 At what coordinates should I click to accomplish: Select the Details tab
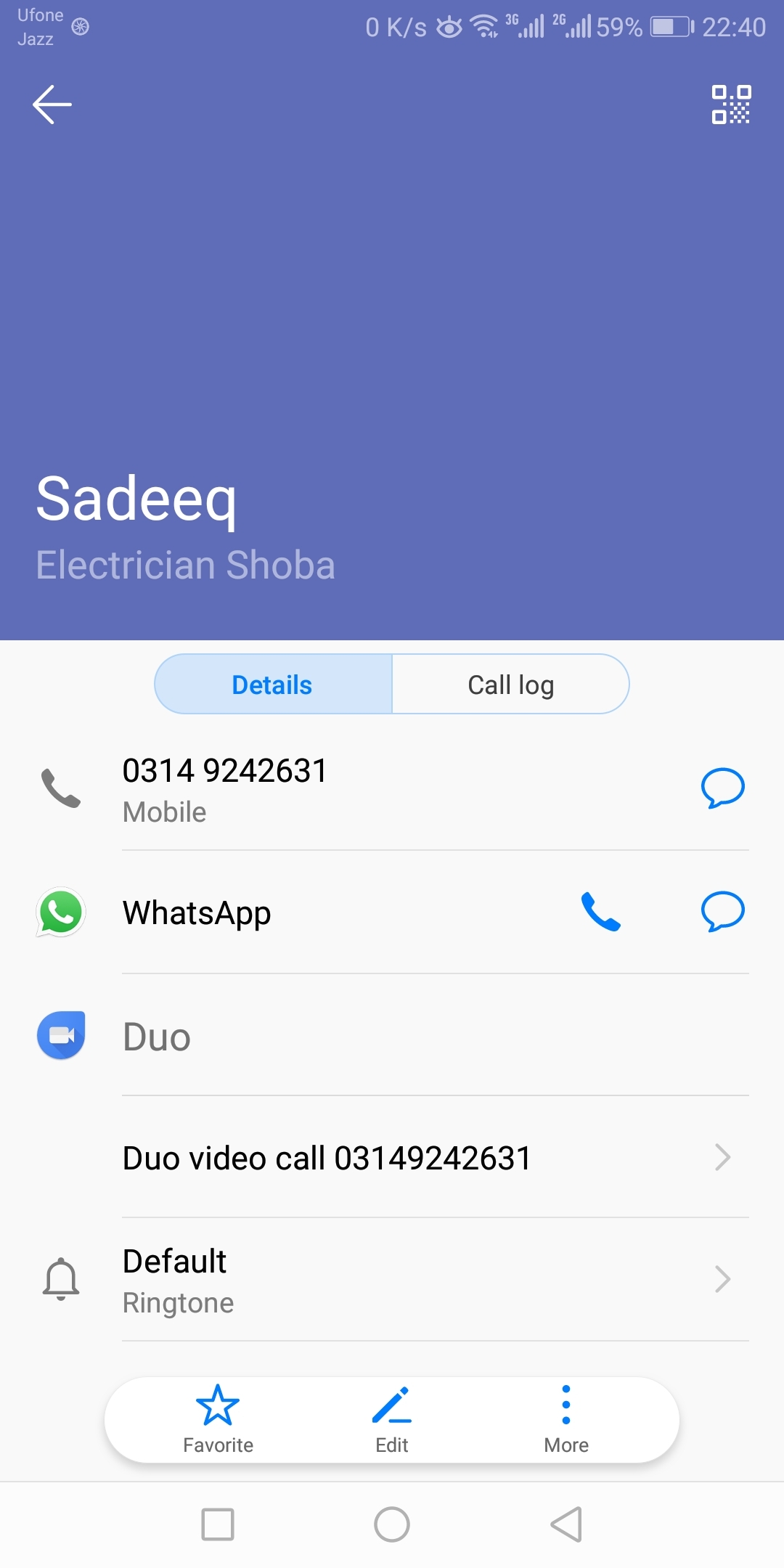(273, 685)
